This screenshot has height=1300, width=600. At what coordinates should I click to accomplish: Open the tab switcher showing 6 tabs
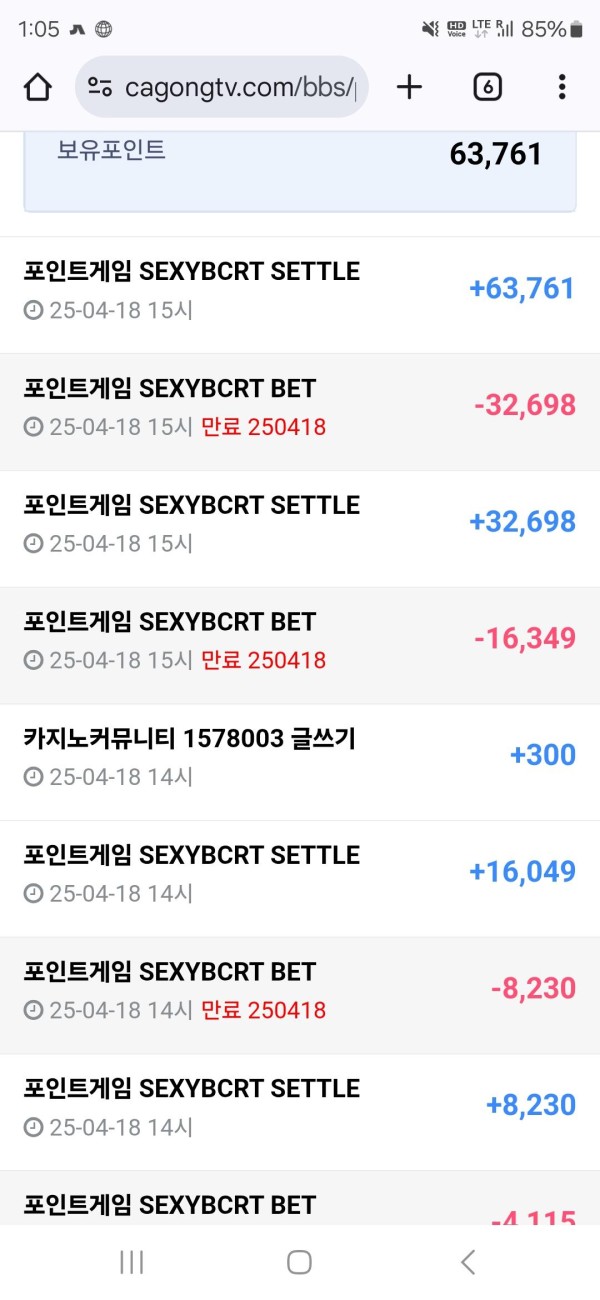pos(487,88)
